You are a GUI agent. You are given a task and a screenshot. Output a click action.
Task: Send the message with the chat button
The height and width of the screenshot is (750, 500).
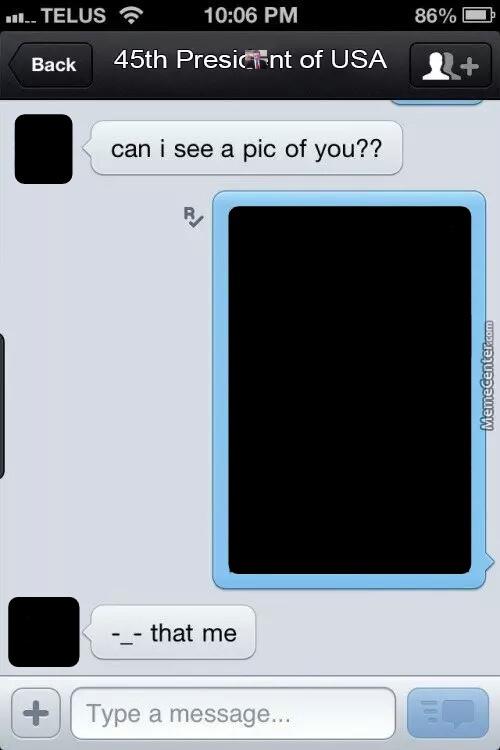tap(448, 713)
